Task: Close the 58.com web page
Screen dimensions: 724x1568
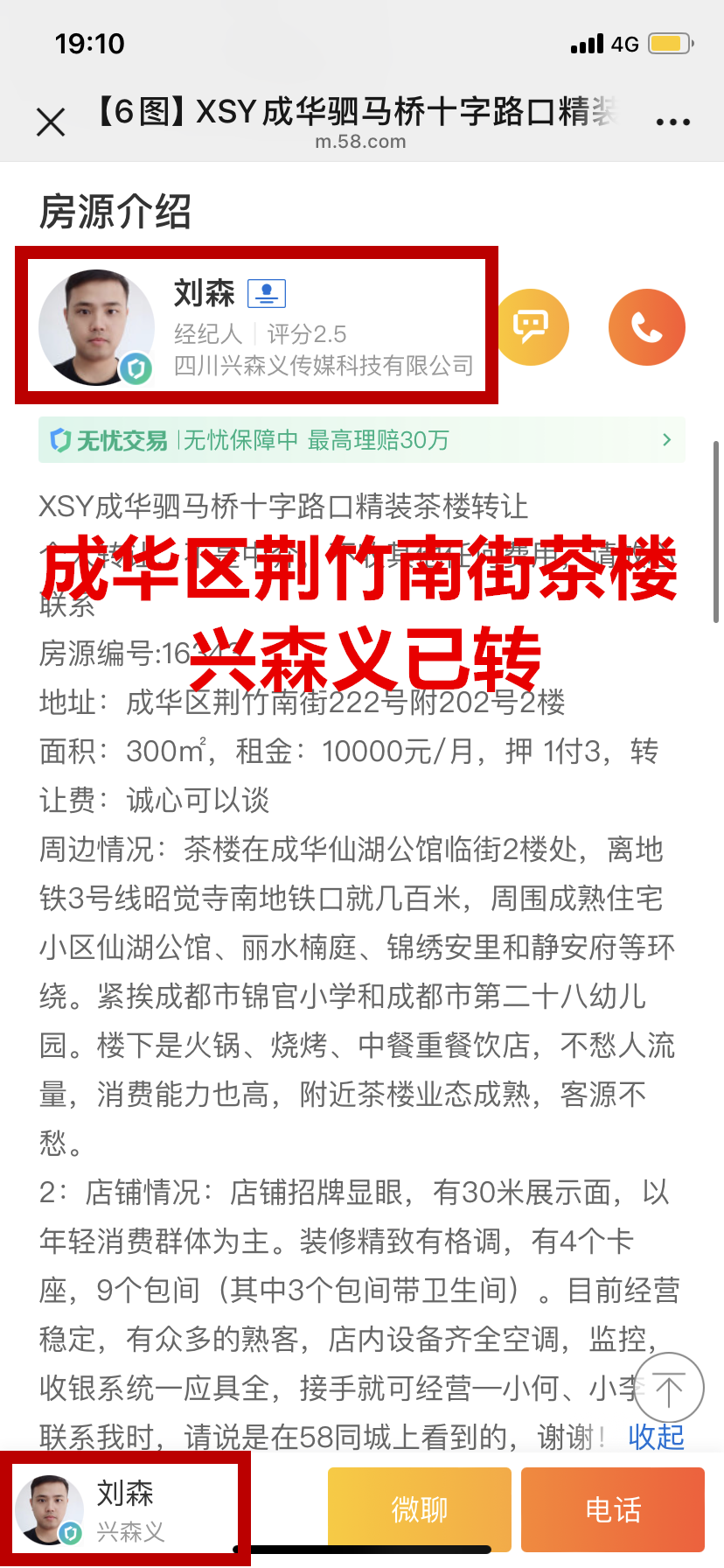Action: click(51, 122)
